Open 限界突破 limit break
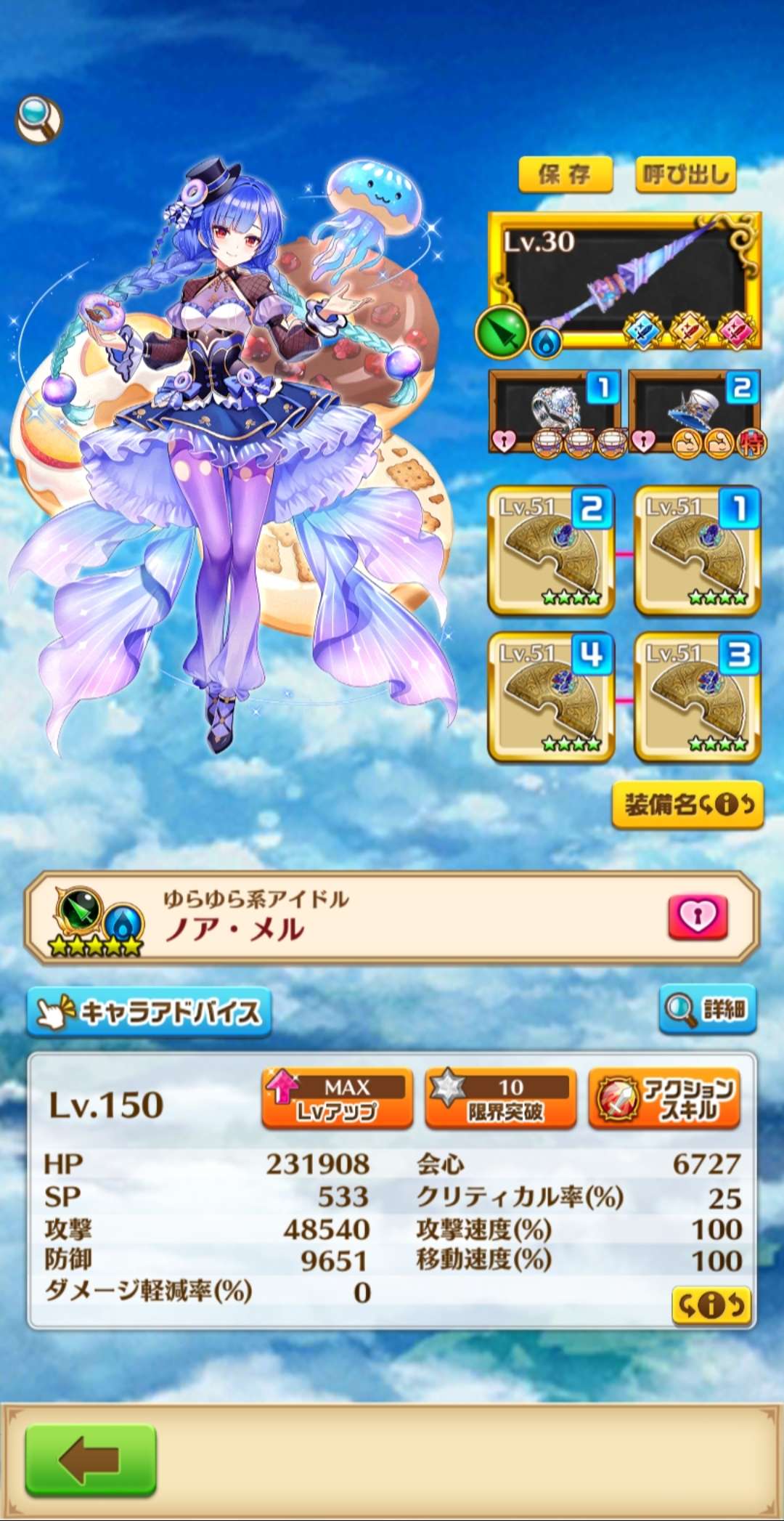Screen dimensions: 784x1521 [500, 1098]
